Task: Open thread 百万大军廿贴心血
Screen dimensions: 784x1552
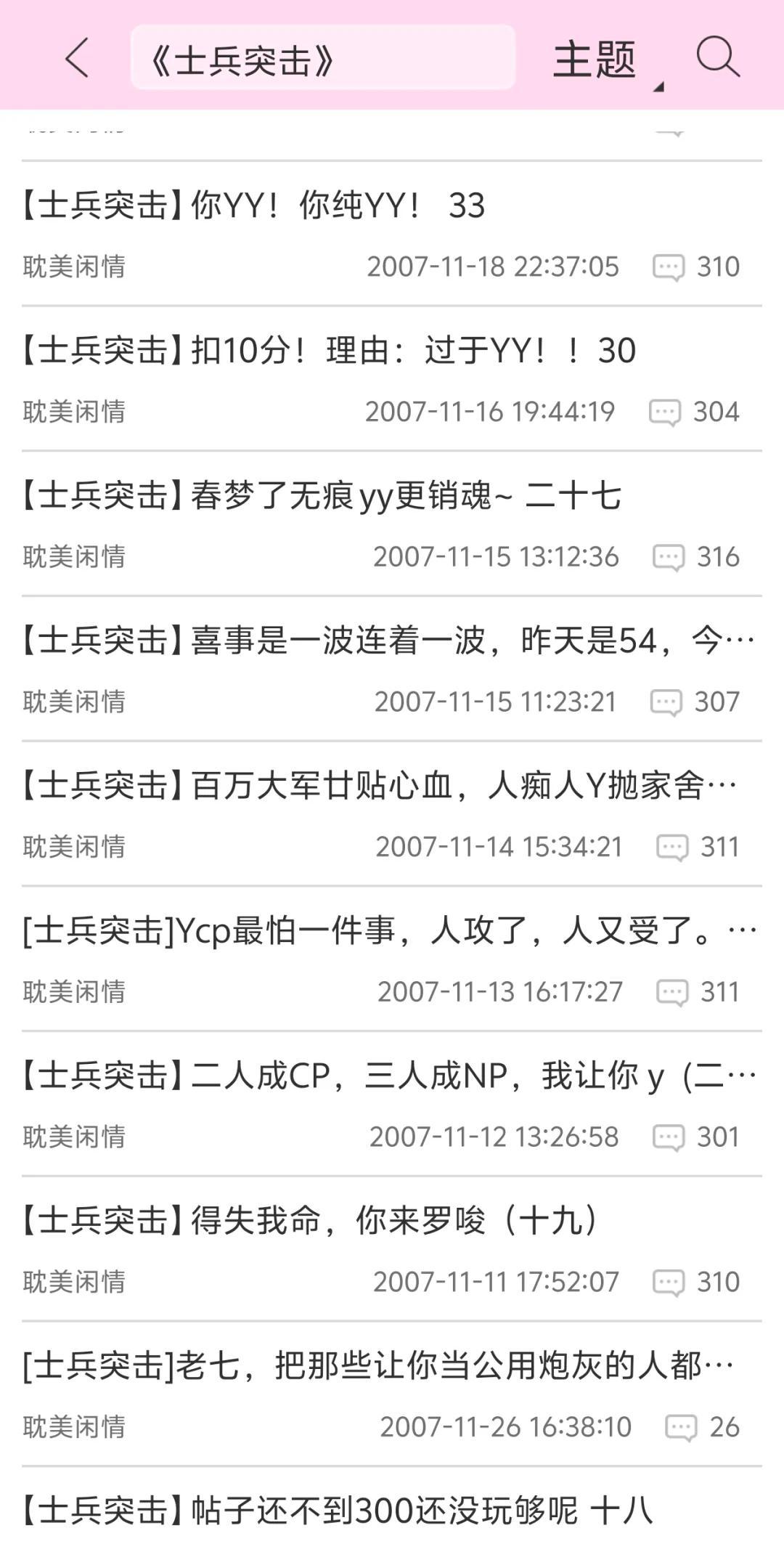Action: [377, 787]
